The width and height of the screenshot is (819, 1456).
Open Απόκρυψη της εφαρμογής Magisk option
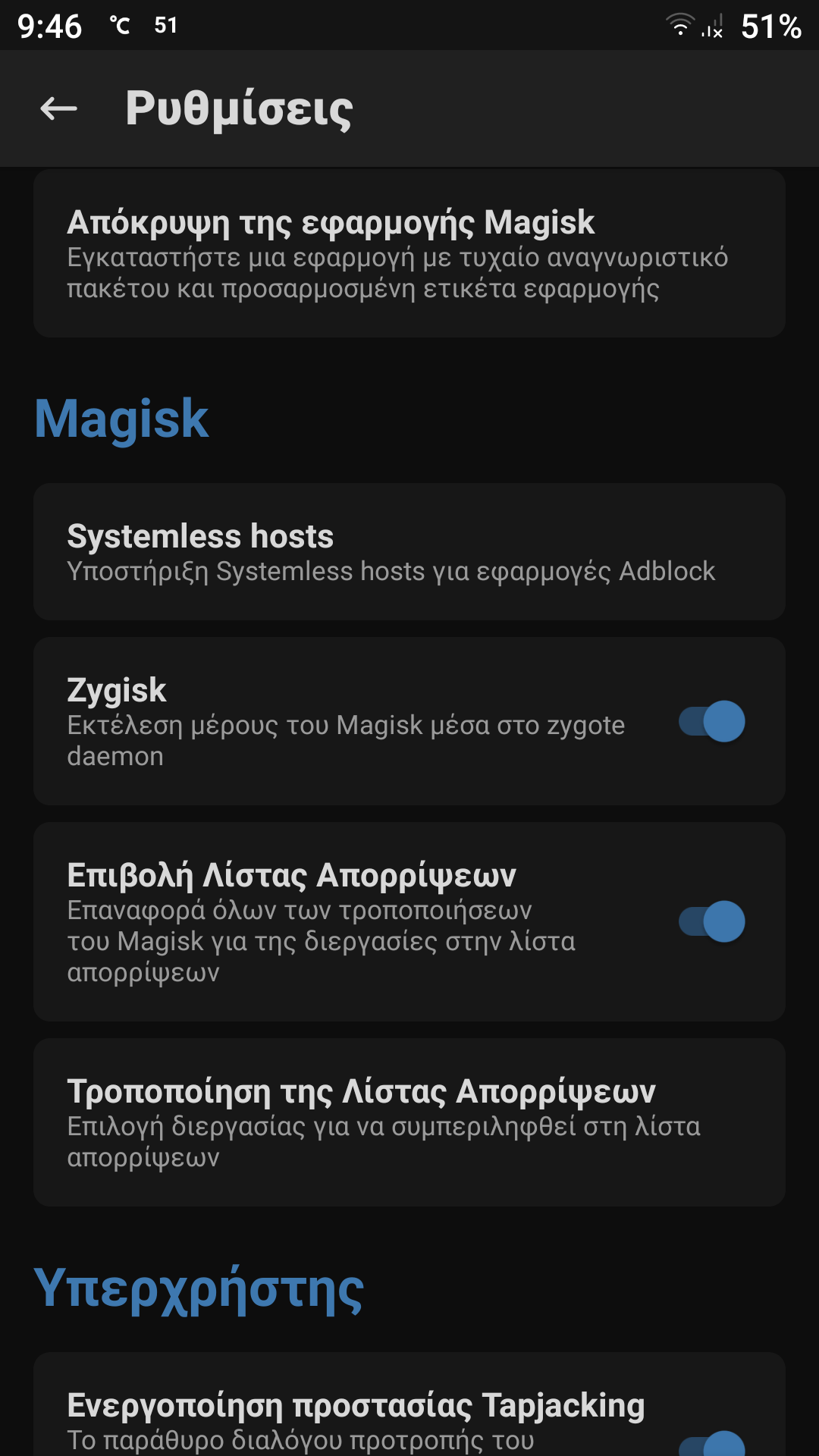[409, 254]
